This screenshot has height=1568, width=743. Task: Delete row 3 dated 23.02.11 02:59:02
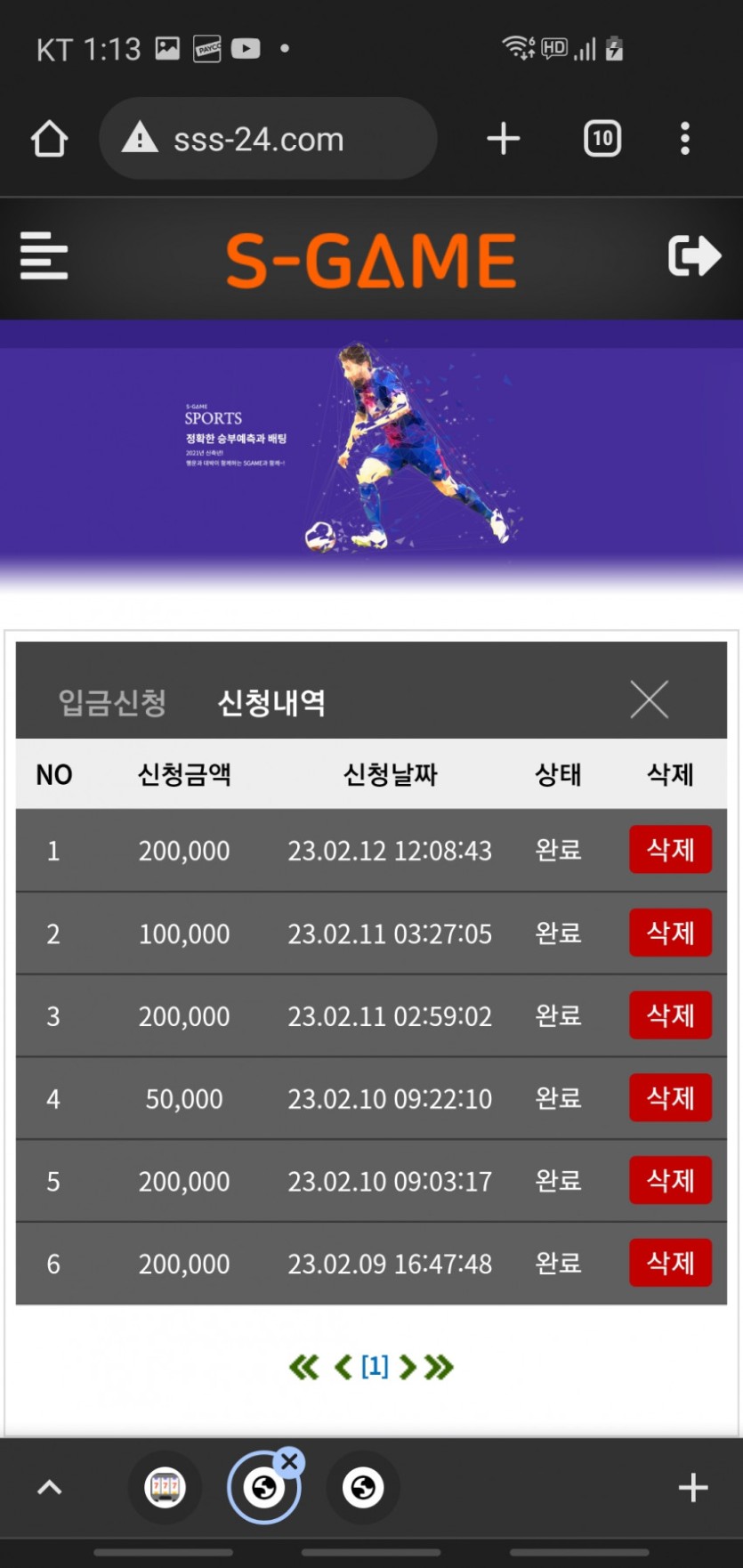click(670, 1015)
